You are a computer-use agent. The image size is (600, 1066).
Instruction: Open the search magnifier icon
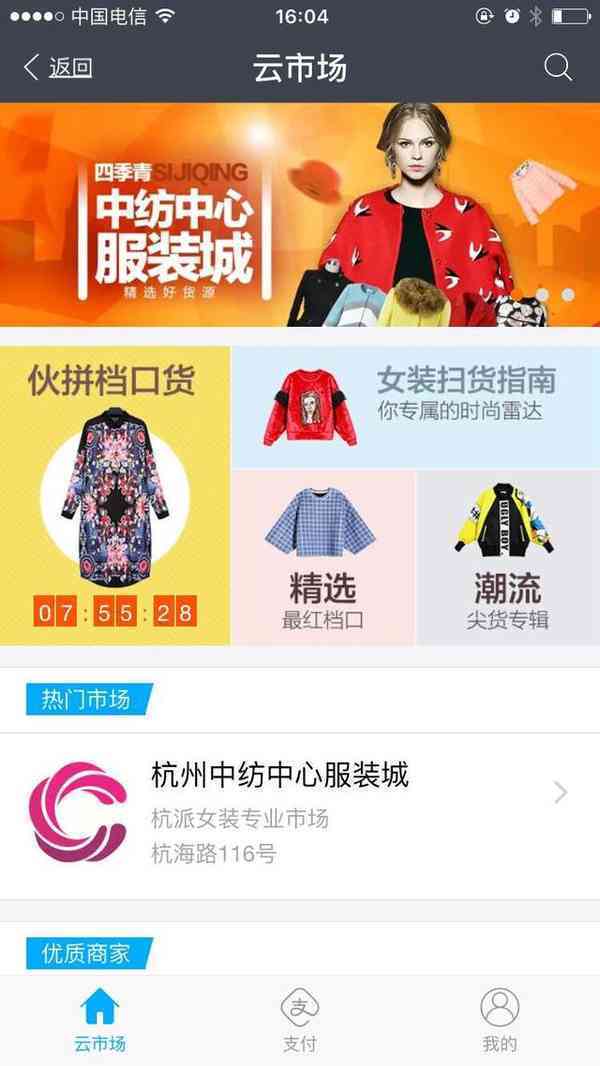(557, 68)
